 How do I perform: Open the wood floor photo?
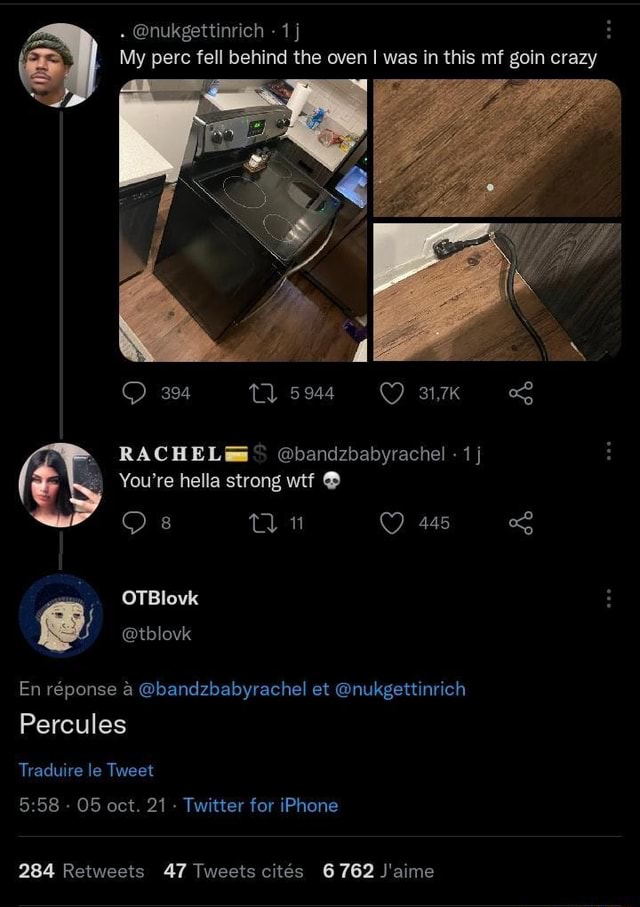(x=497, y=147)
